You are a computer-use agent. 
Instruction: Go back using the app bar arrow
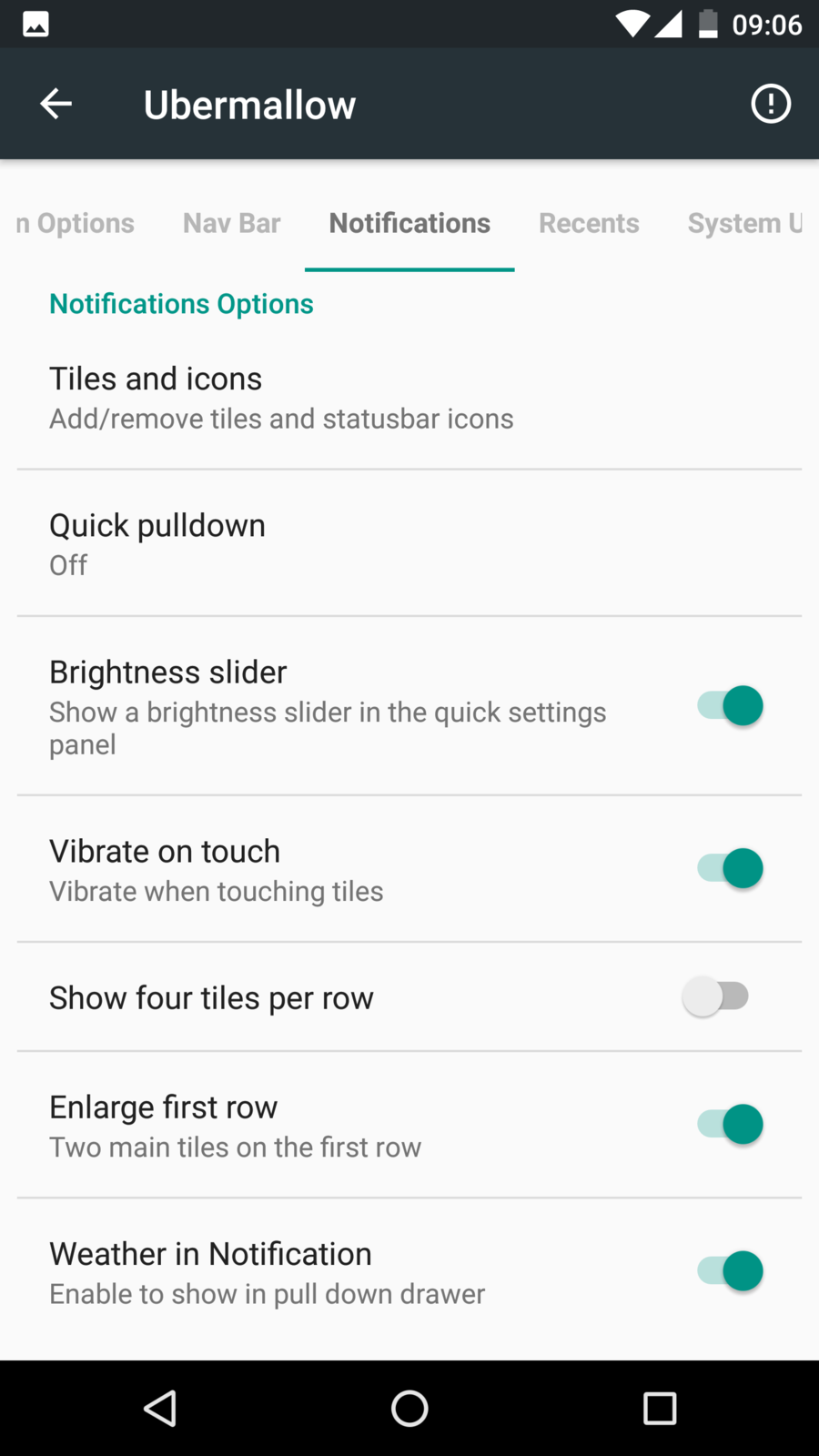56,104
